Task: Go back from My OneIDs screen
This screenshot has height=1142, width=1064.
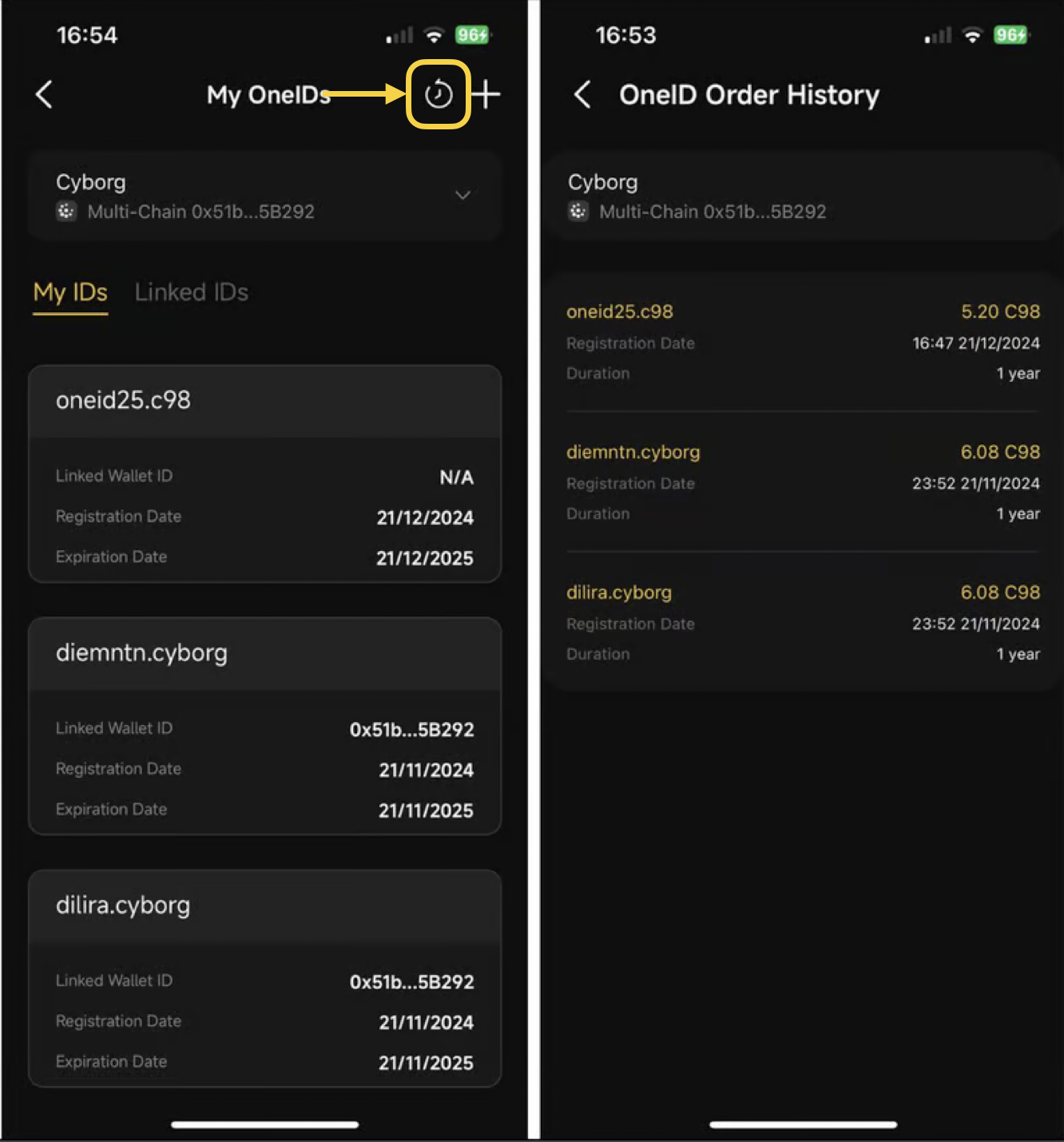Action: tap(45, 94)
